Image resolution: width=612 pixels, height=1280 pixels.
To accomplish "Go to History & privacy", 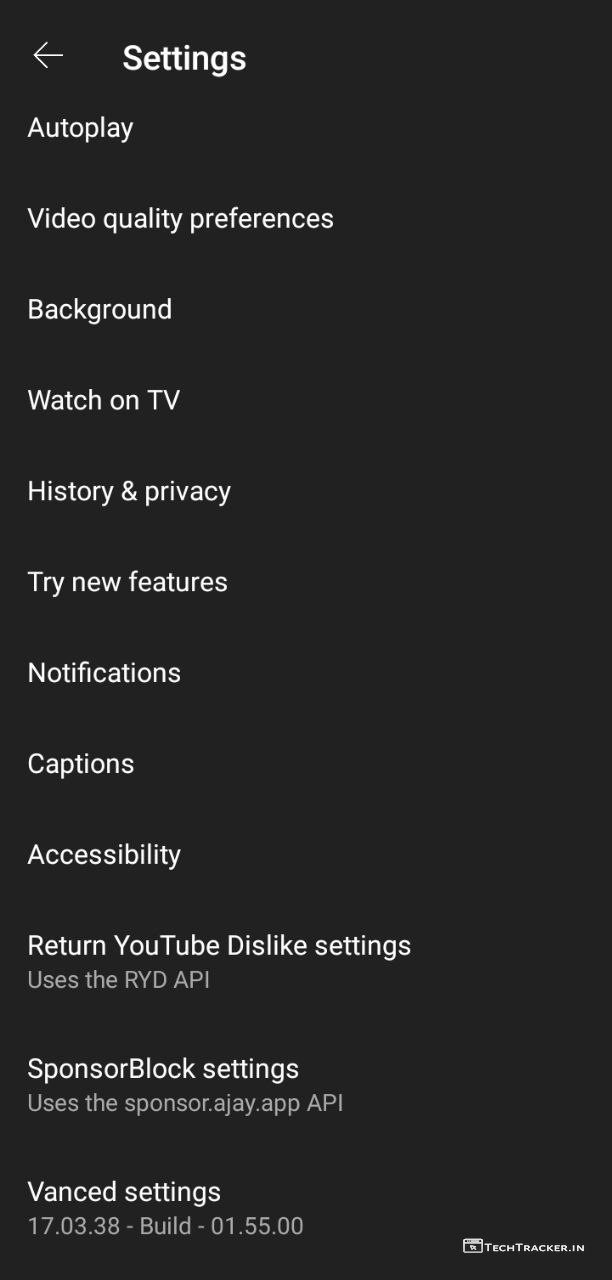I will [x=129, y=492].
